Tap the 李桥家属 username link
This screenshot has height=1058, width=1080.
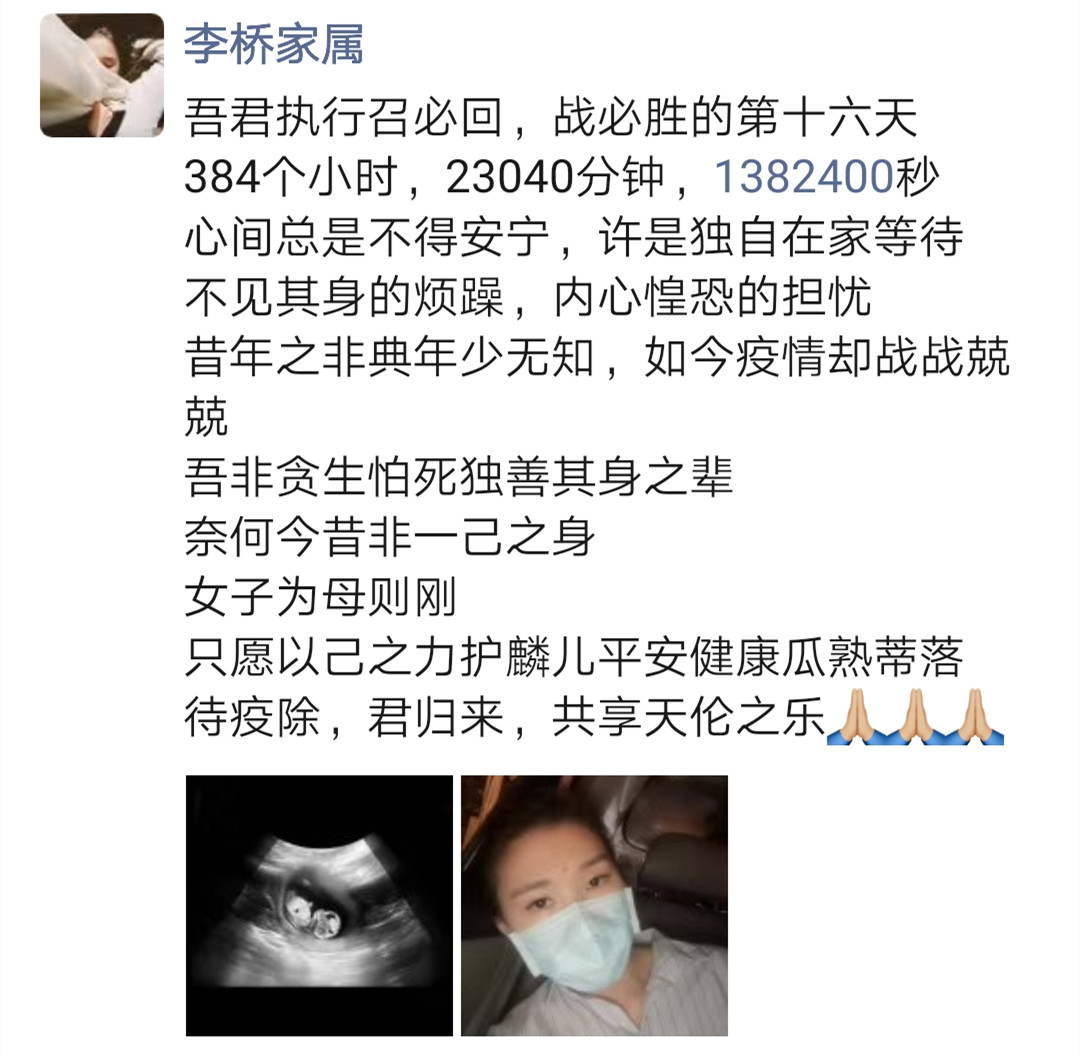[x=274, y=46]
